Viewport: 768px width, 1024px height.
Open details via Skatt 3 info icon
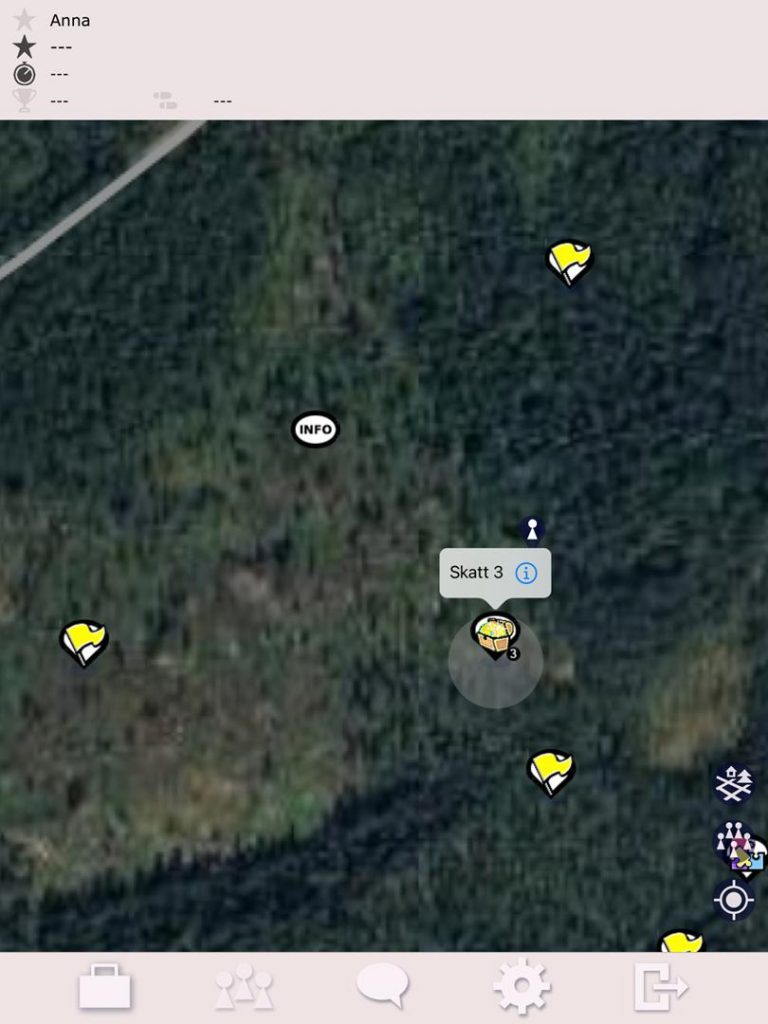[x=526, y=573]
